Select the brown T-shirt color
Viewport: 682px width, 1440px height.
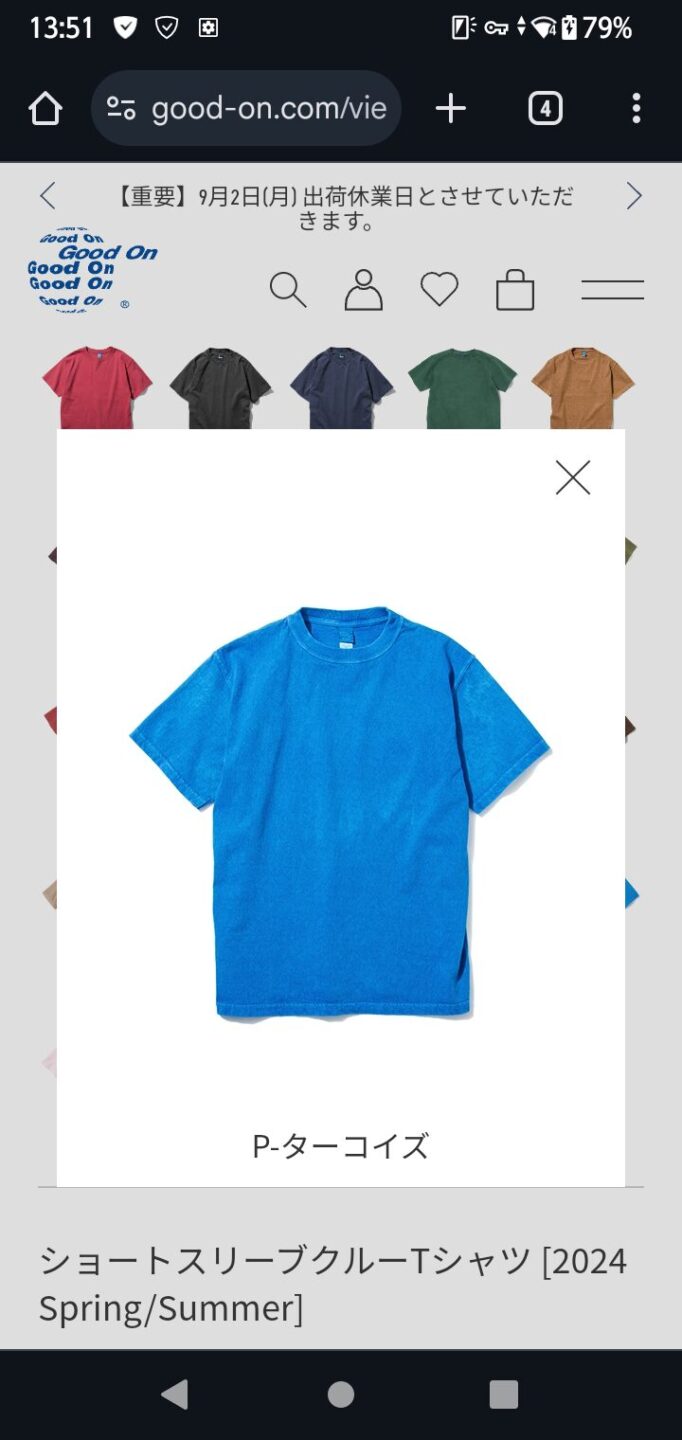[583, 388]
